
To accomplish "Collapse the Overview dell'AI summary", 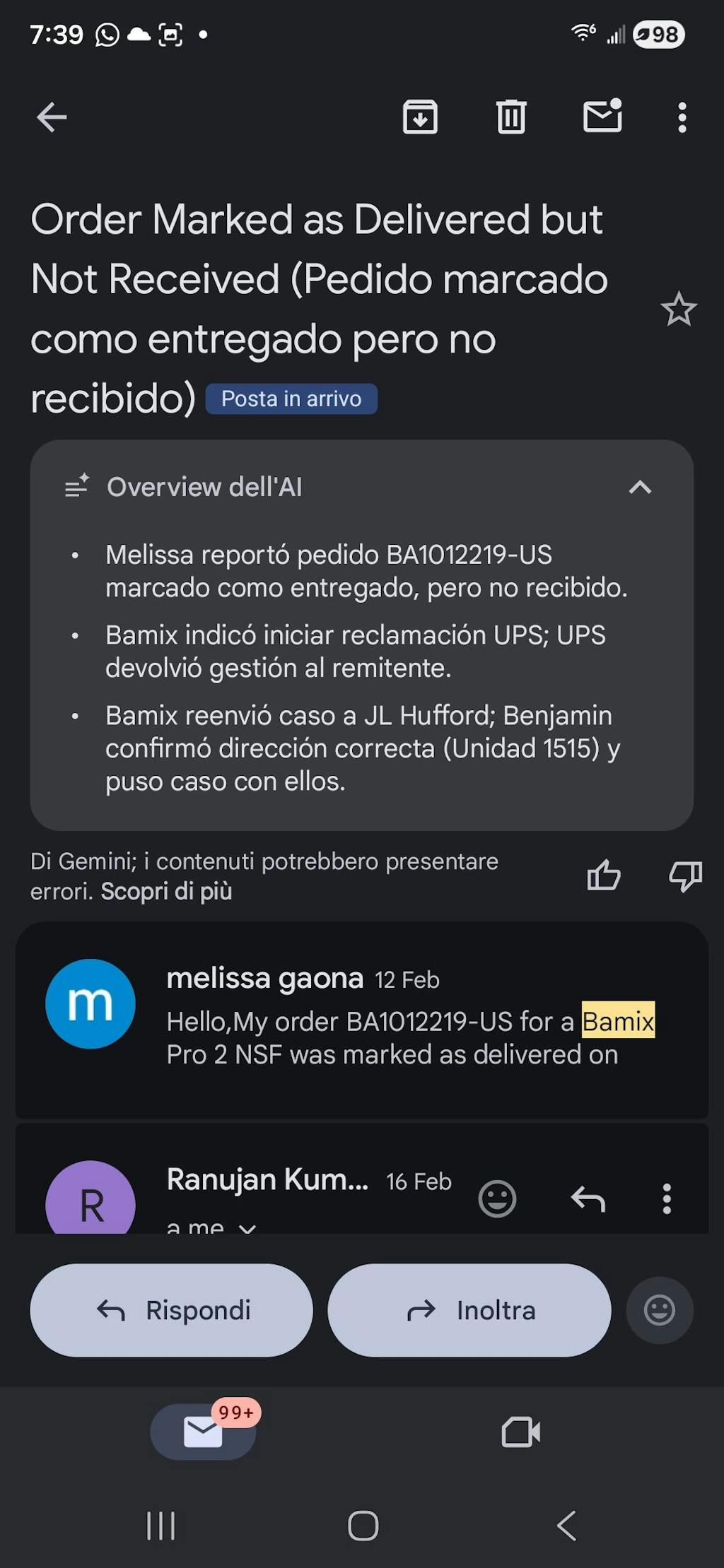I will 640,487.
